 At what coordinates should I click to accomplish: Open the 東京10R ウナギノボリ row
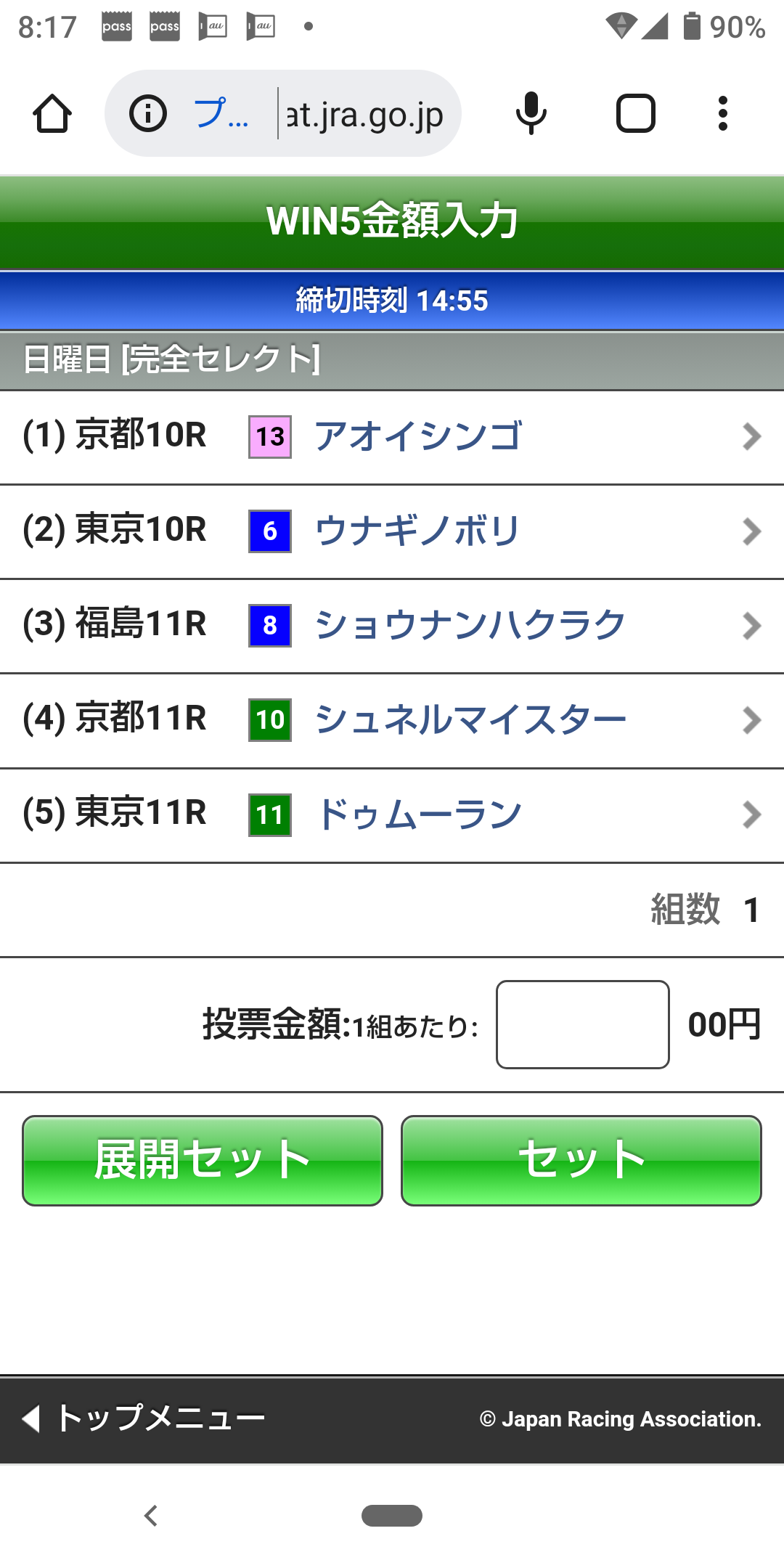click(x=392, y=531)
